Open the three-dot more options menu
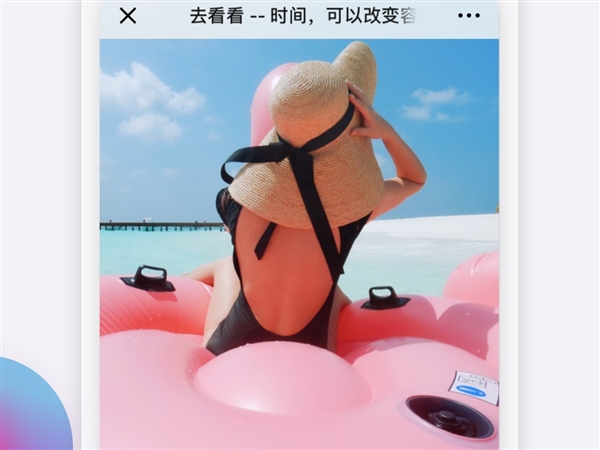The width and height of the screenshot is (600, 450). pos(468,15)
